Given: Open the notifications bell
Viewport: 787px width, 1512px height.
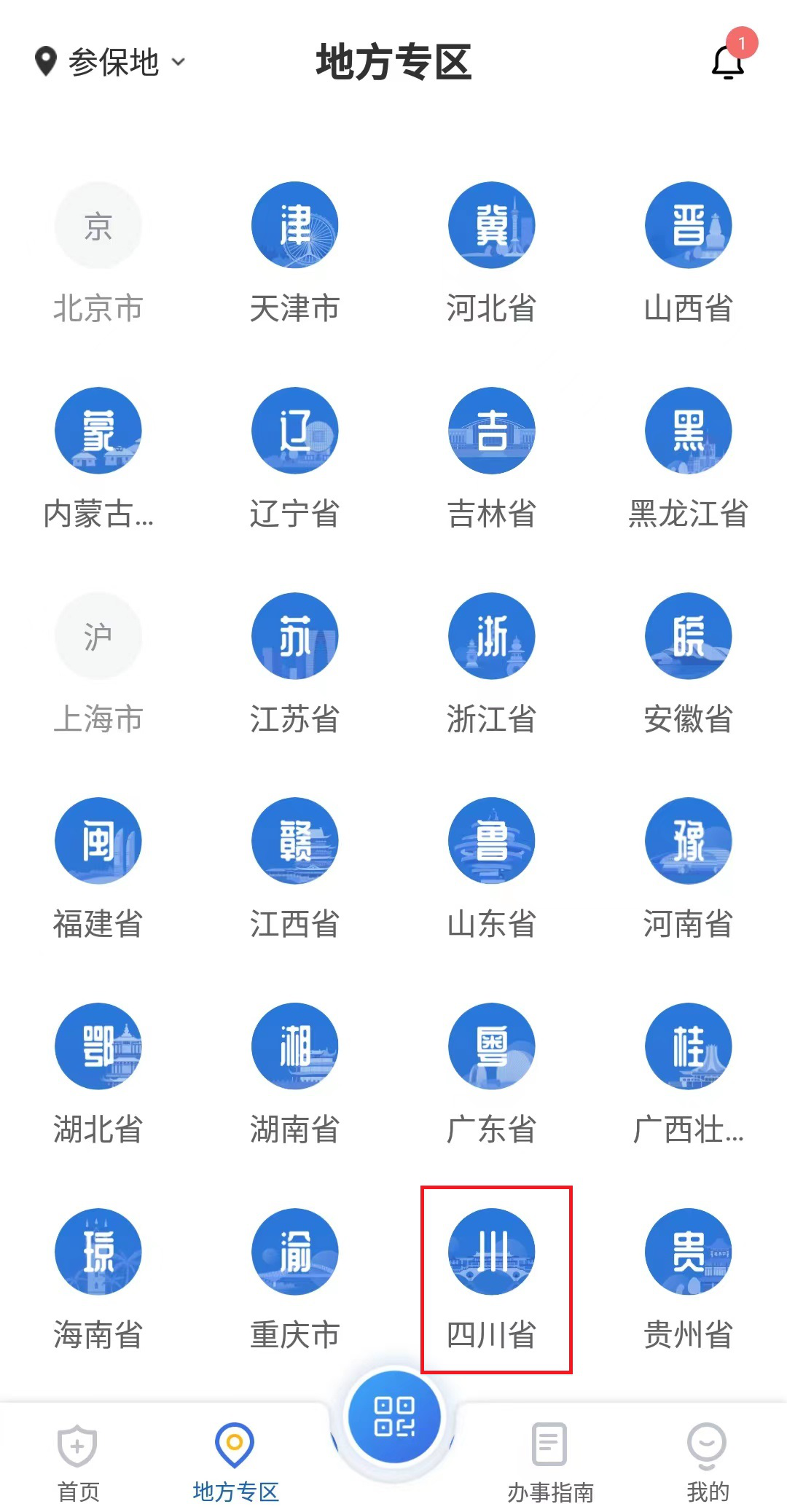Looking at the screenshot, I should coord(728,61).
